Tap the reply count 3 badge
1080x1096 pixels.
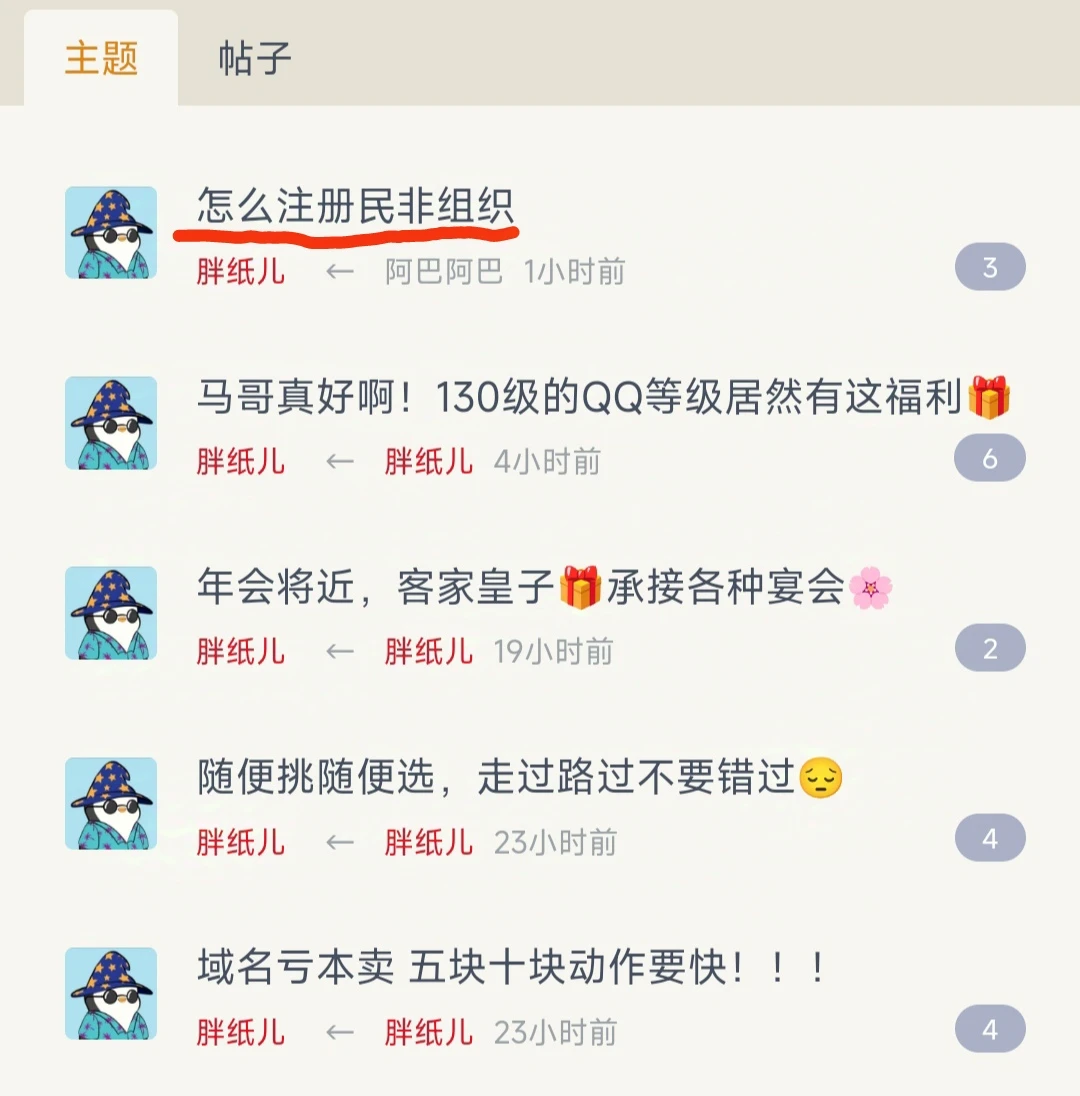990,268
